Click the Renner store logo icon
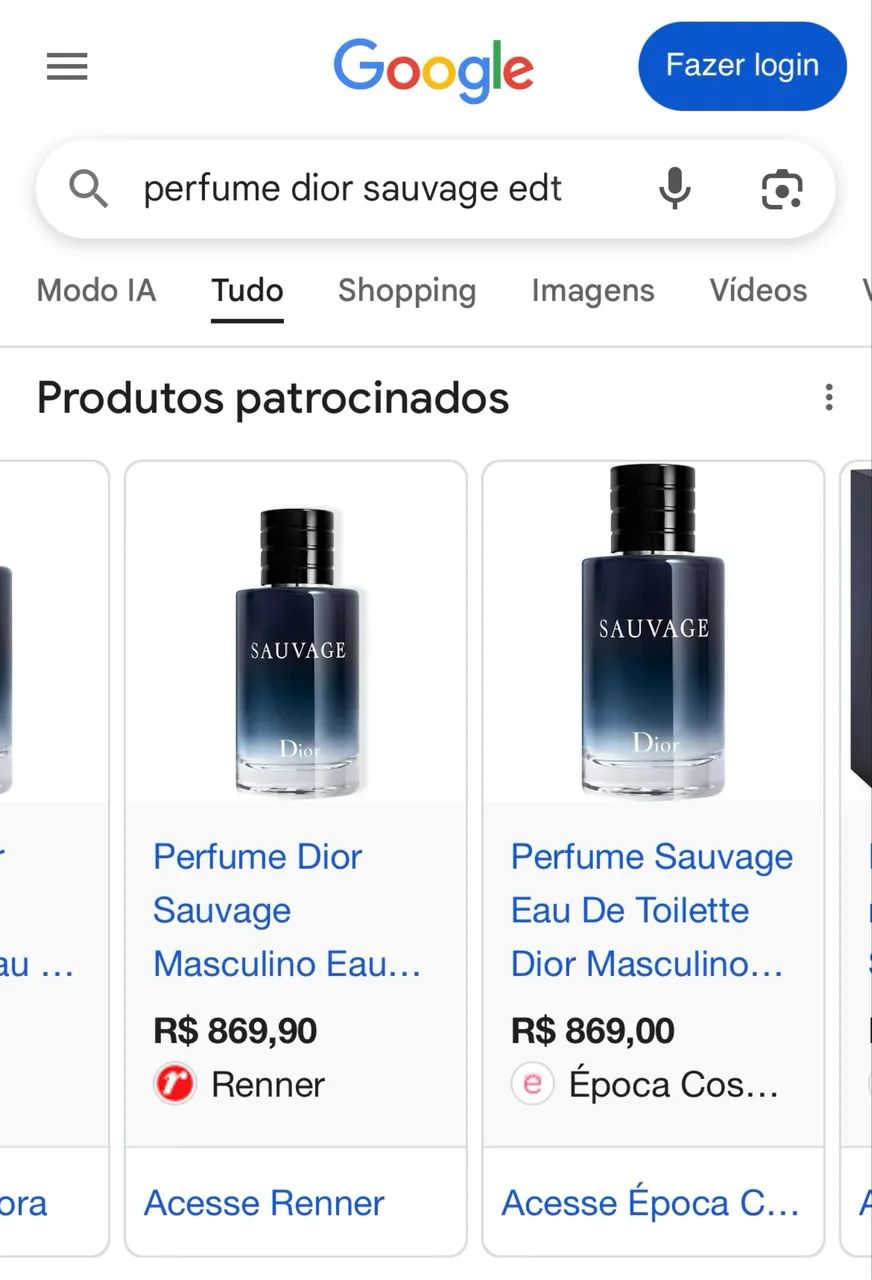 pyautogui.click(x=174, y=1084)
